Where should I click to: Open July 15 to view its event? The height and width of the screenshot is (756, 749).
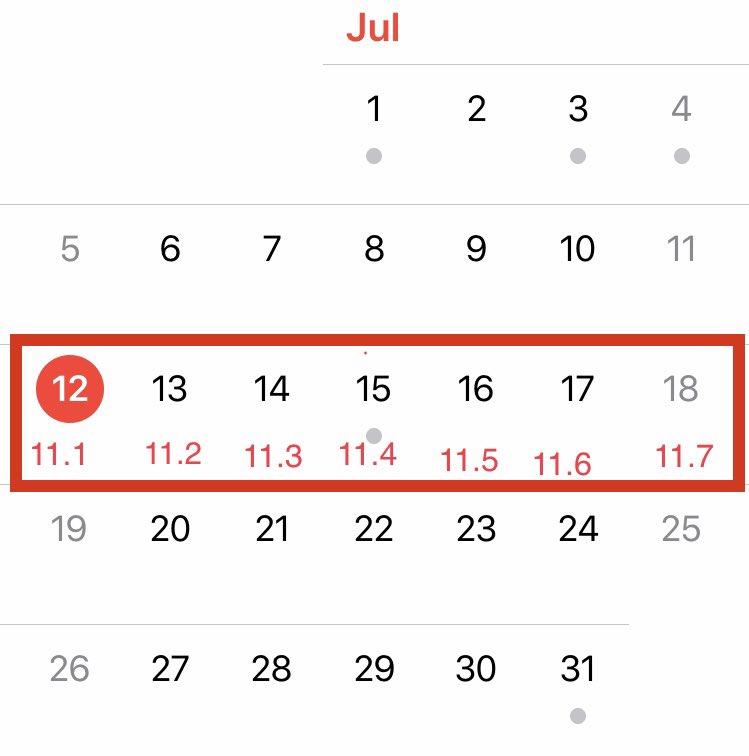[374, 389]
